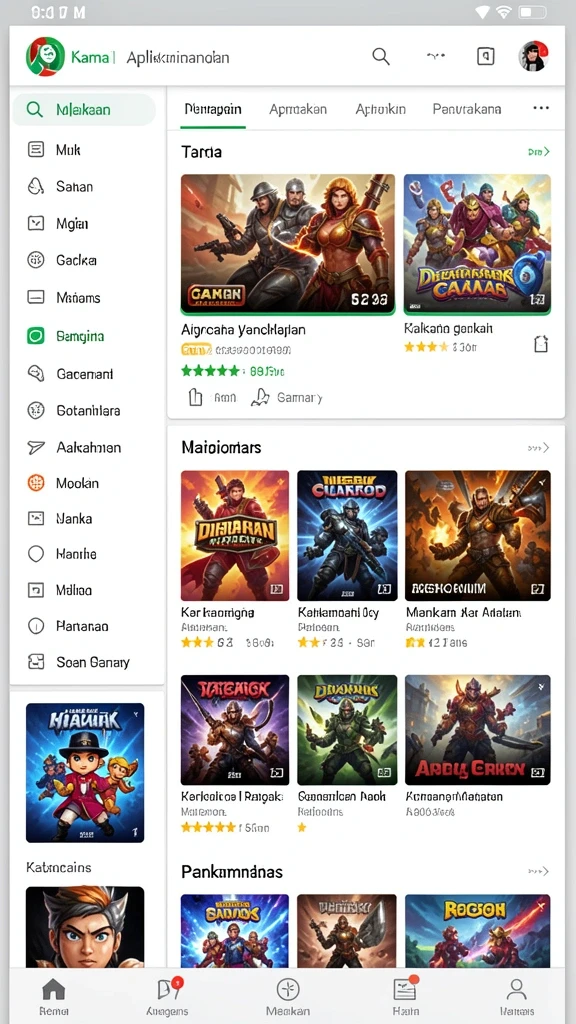Expand the Pankamnanas section arrow

538,872
